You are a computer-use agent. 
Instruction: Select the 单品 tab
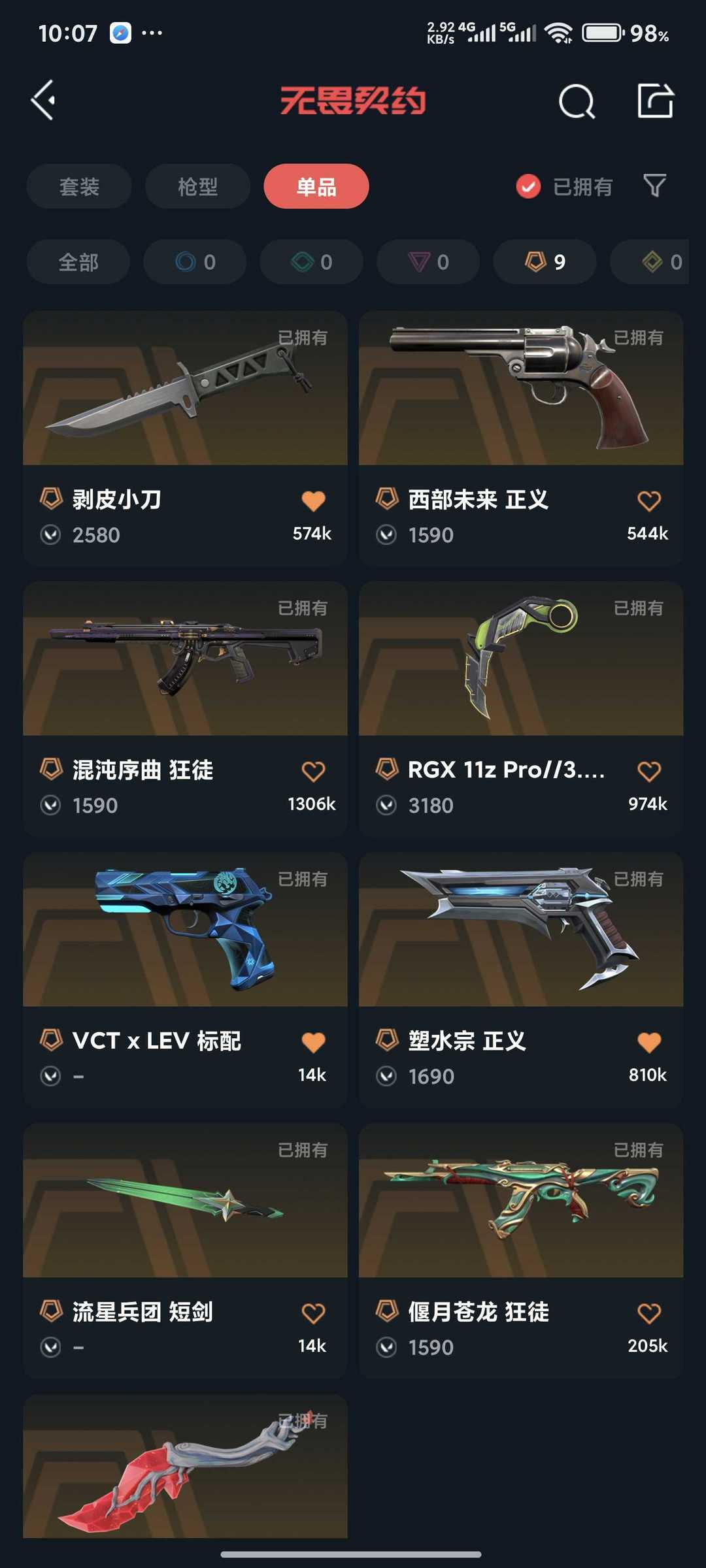pyautogui.click(x=316, y=187)
